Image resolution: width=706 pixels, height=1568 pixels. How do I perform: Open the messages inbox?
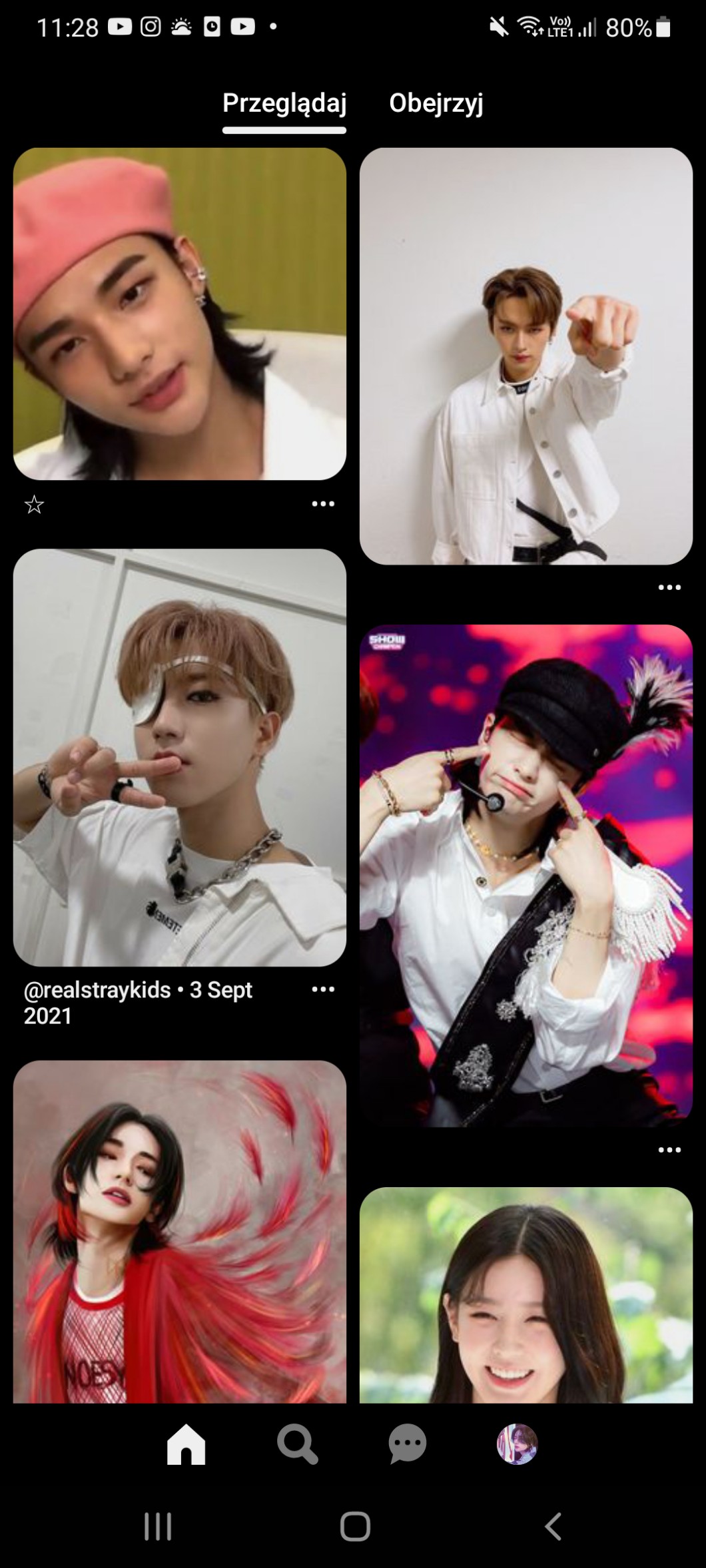pyautogui.click(x=408, y=1444)
